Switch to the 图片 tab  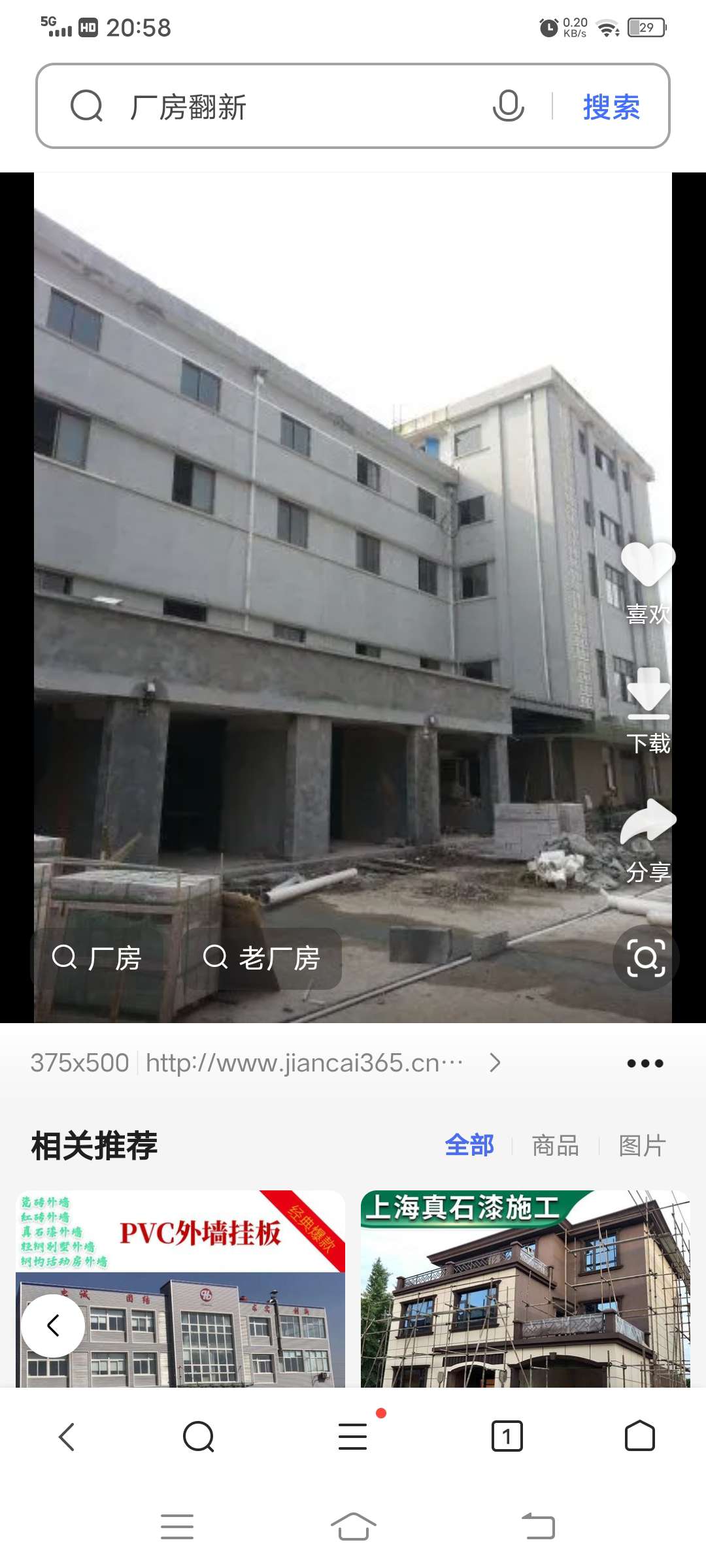coord(642,1145)
